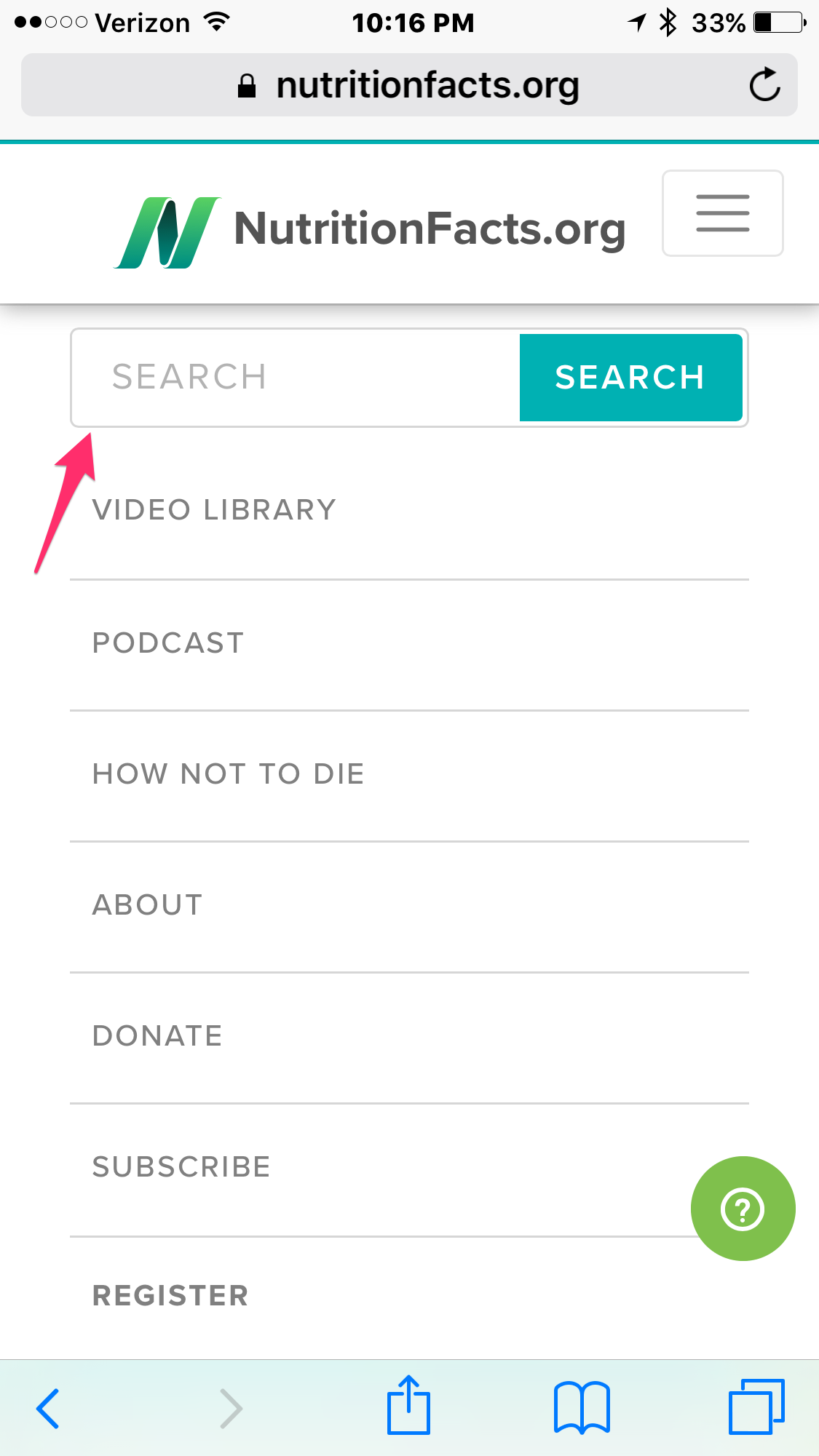
Task: Open the Subscribe page
Action: (181, 1167)
